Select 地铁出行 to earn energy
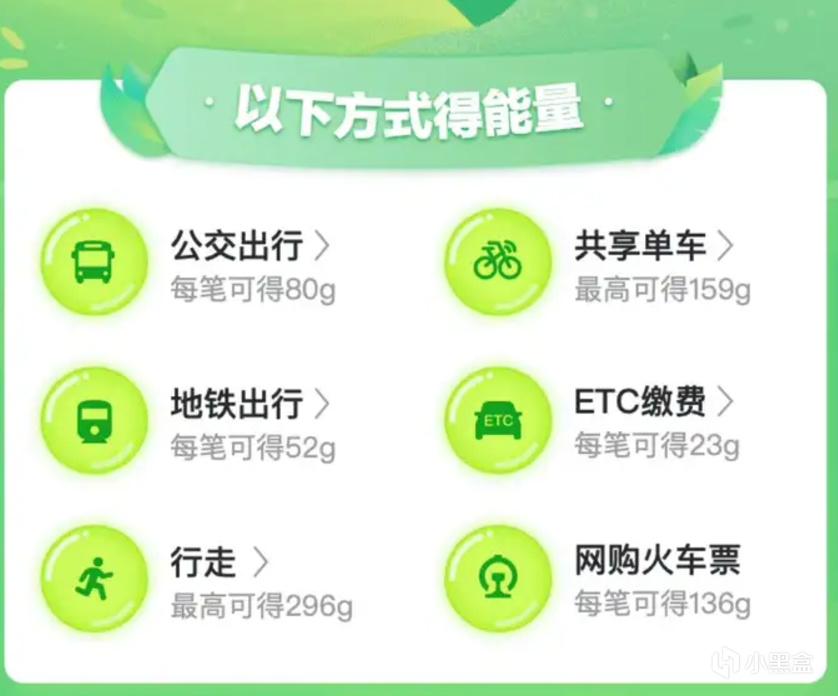Viewport: 838px width, 696px height. tap(237, 404)
